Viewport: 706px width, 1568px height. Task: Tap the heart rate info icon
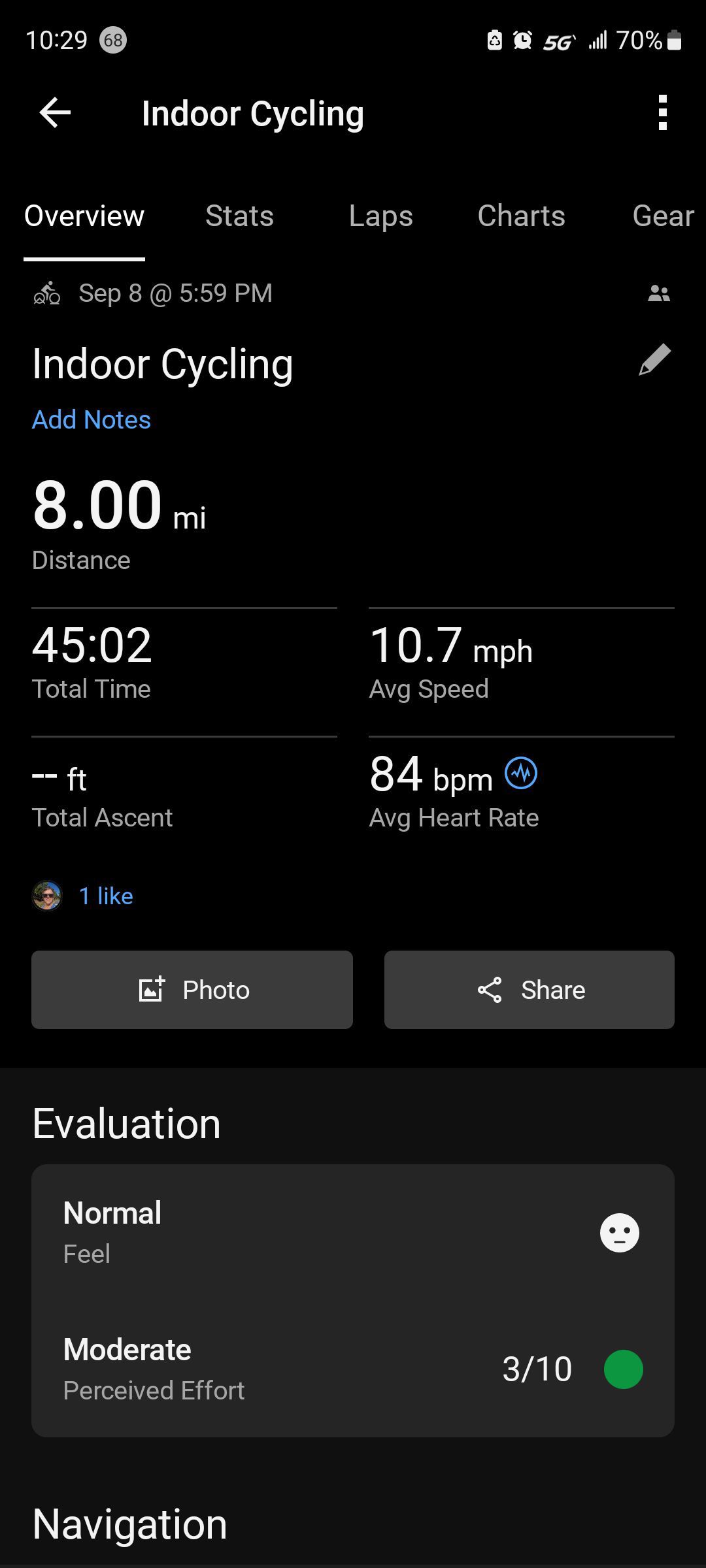(x=521, y=774)
